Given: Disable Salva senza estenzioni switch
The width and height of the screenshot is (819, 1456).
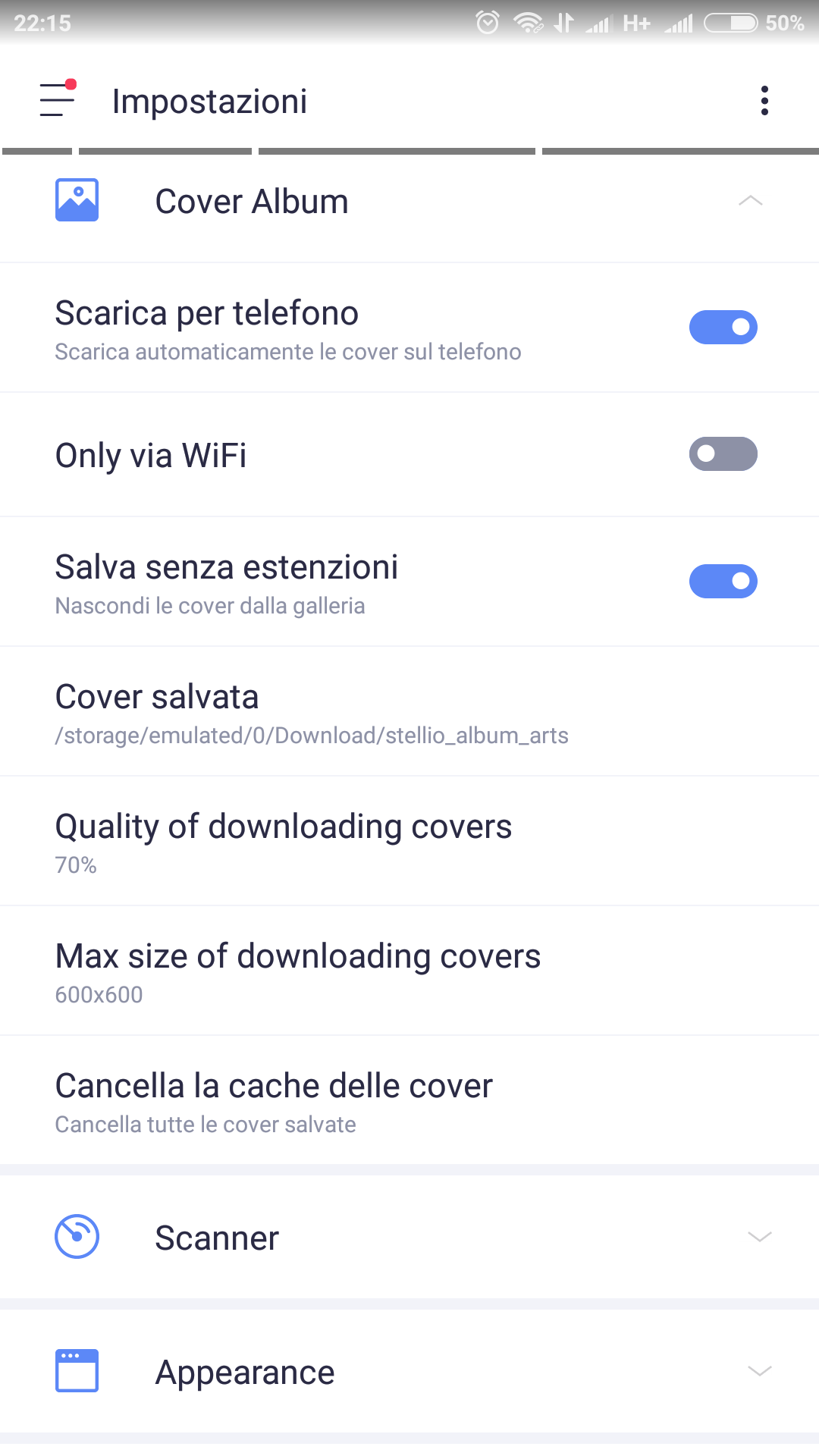Looking at the screenshot, I should (723, 581).
